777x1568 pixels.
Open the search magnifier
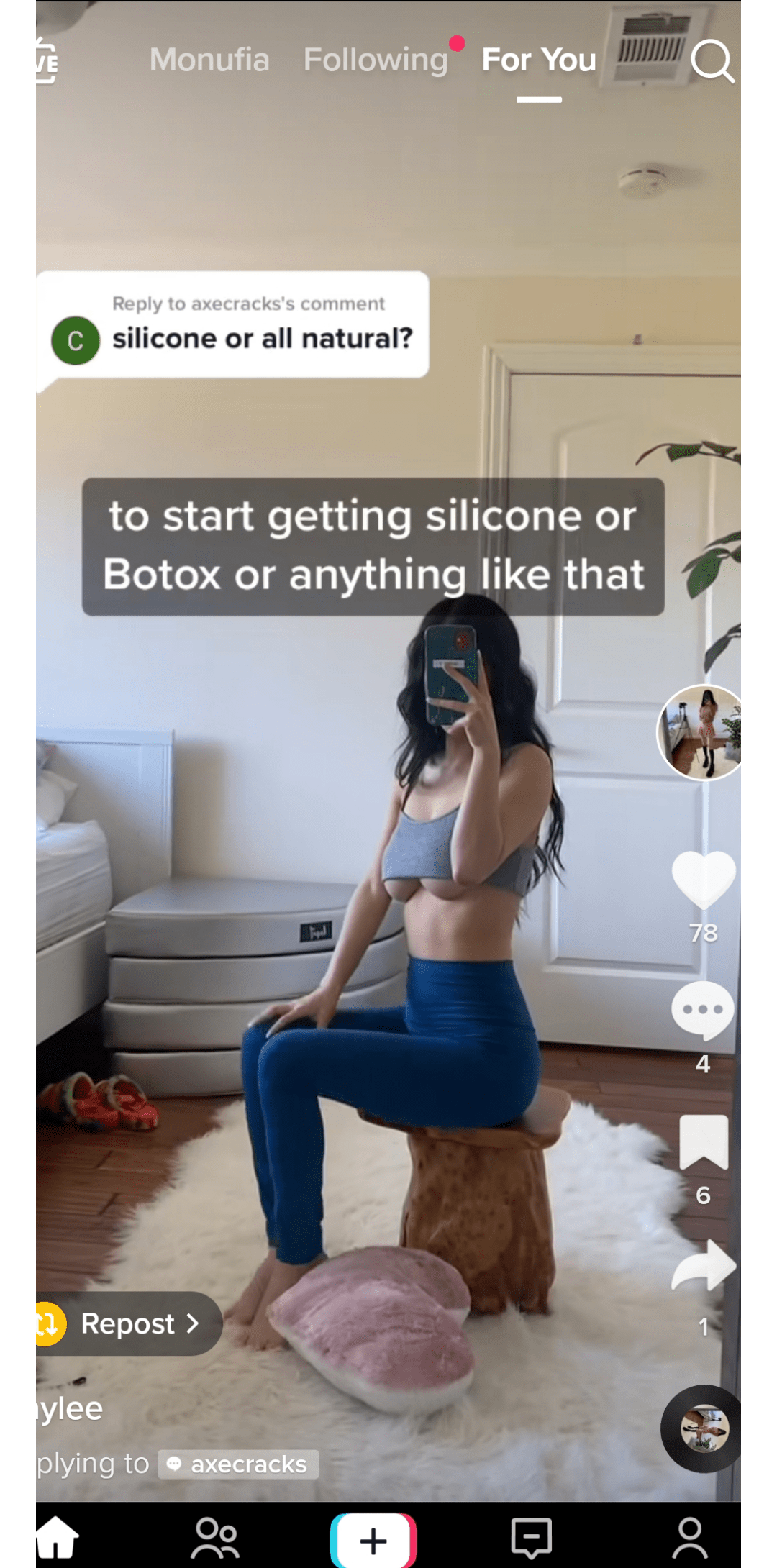tap(712, 62)
